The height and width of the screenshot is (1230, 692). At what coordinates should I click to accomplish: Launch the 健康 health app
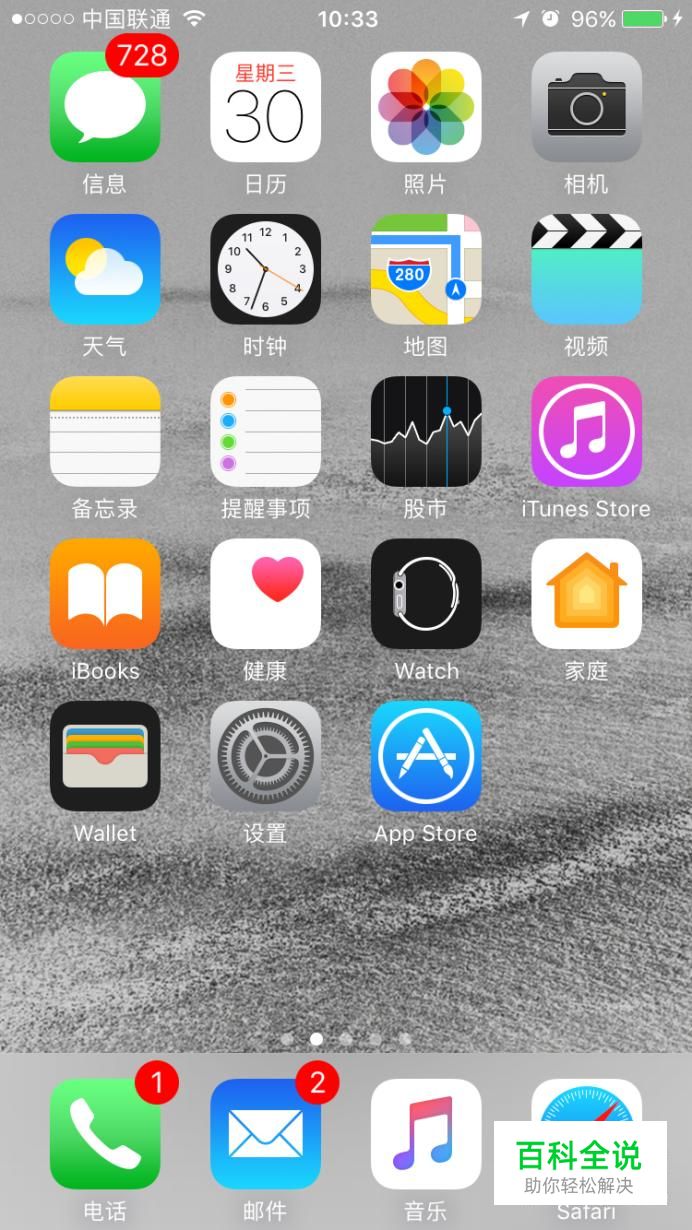point(265,594)
